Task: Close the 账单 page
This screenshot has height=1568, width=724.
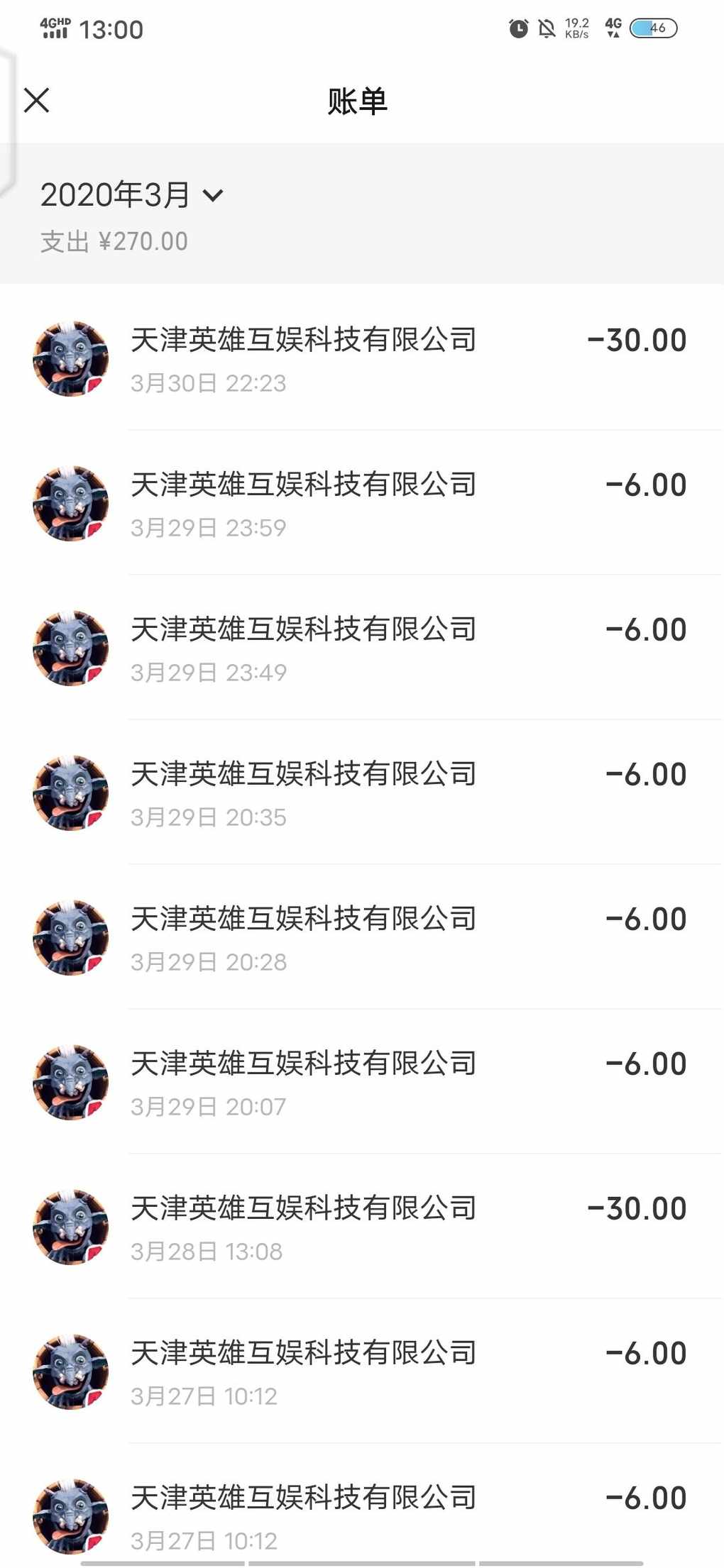Action: click(37, 100)
